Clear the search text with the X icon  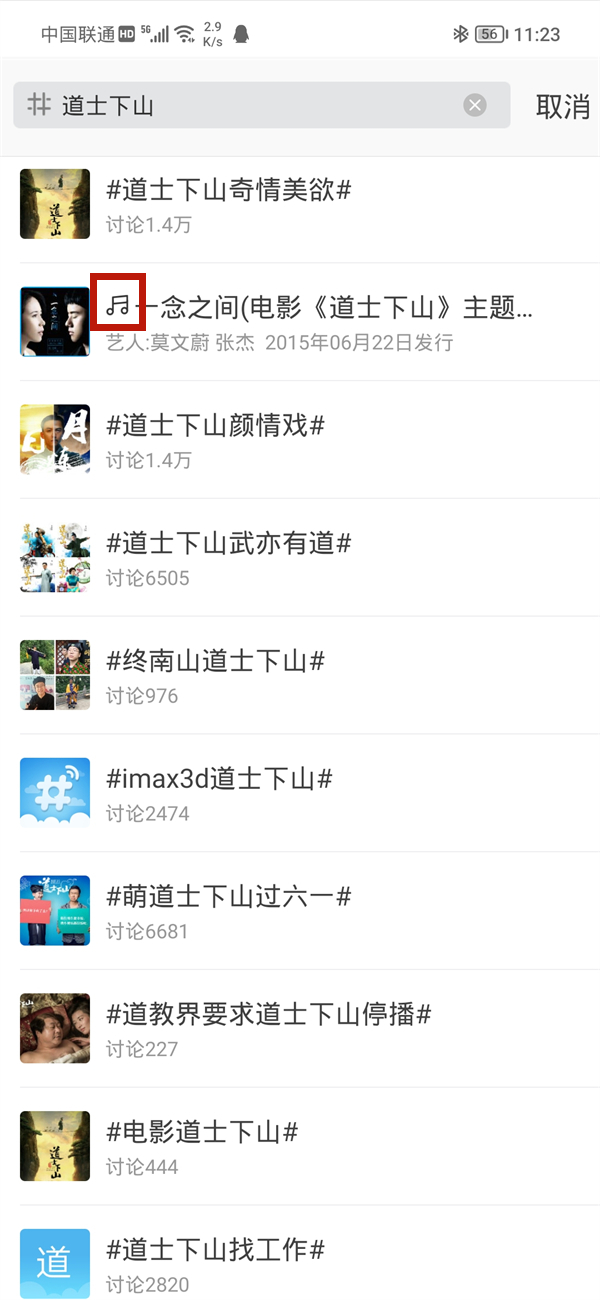(475, 105)
